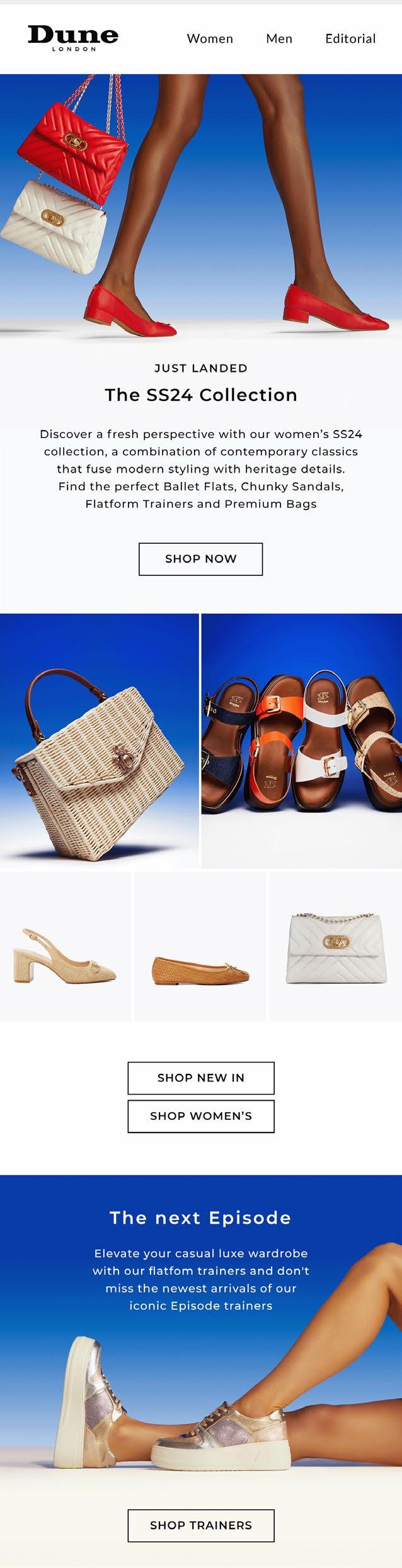This screenshot has height=1568, width=402.
Task: Open the wicker handbag tile
Action: pyautogui.click(x=99, y=741)
